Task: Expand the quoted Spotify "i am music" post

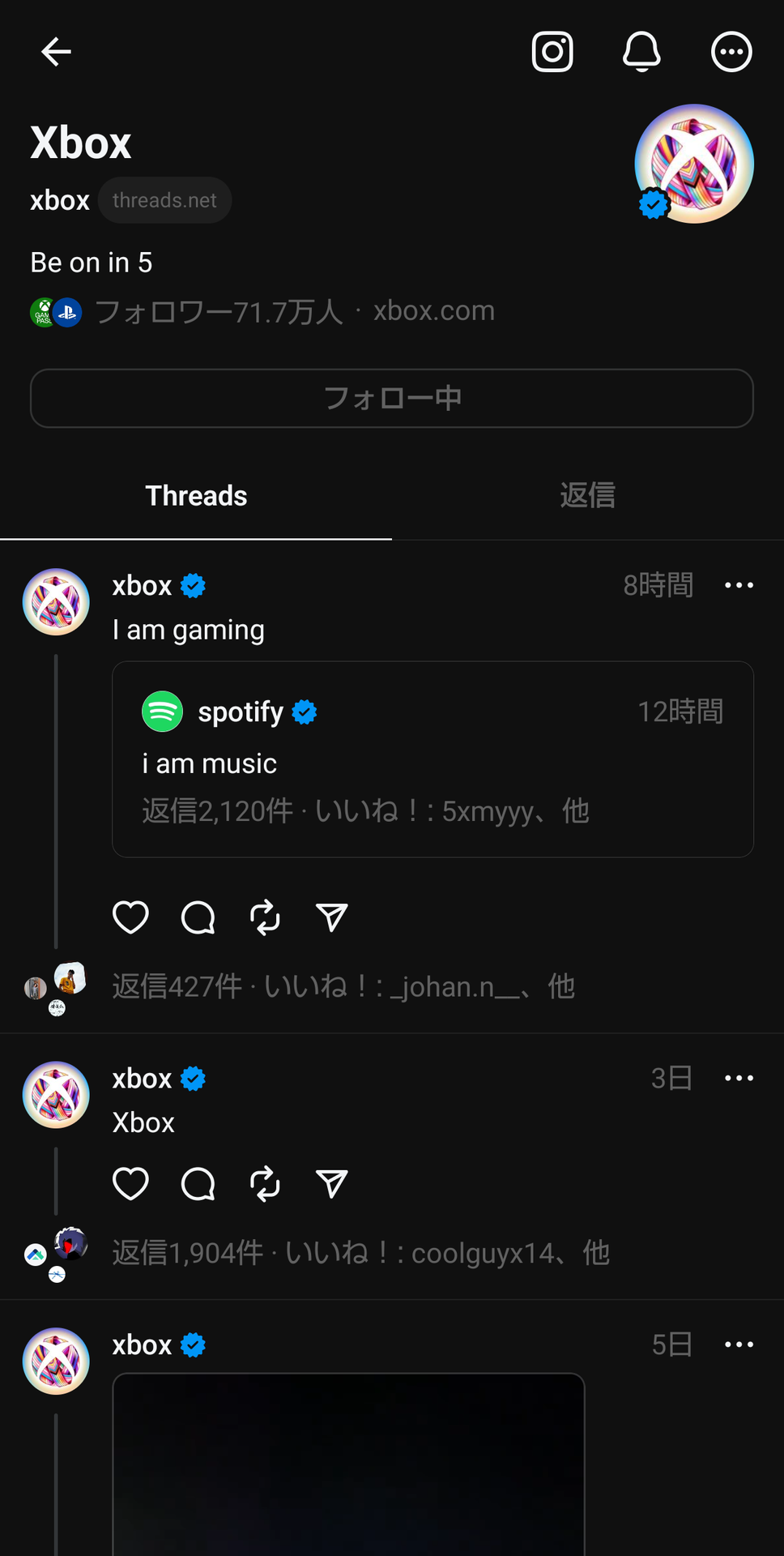Action: pos(432,759)
